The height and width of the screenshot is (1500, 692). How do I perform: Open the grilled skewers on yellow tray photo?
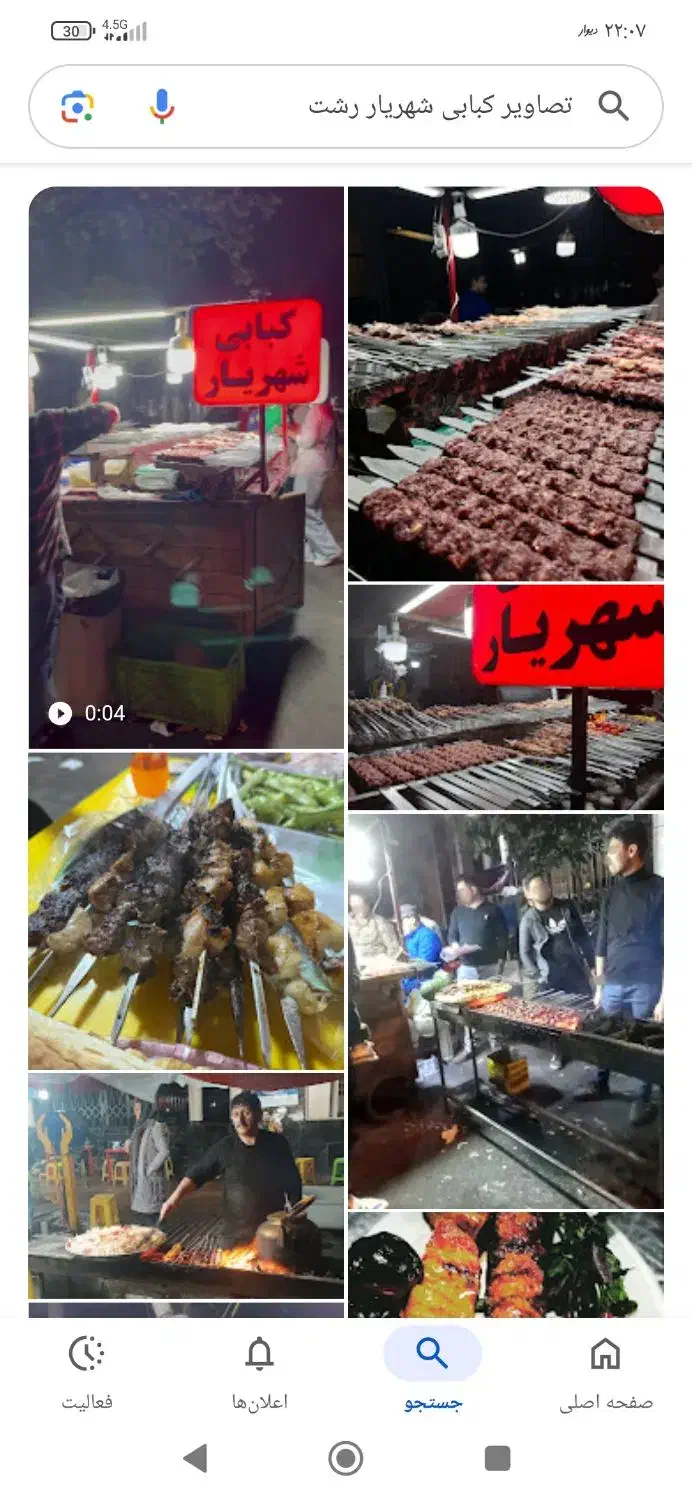186,911
